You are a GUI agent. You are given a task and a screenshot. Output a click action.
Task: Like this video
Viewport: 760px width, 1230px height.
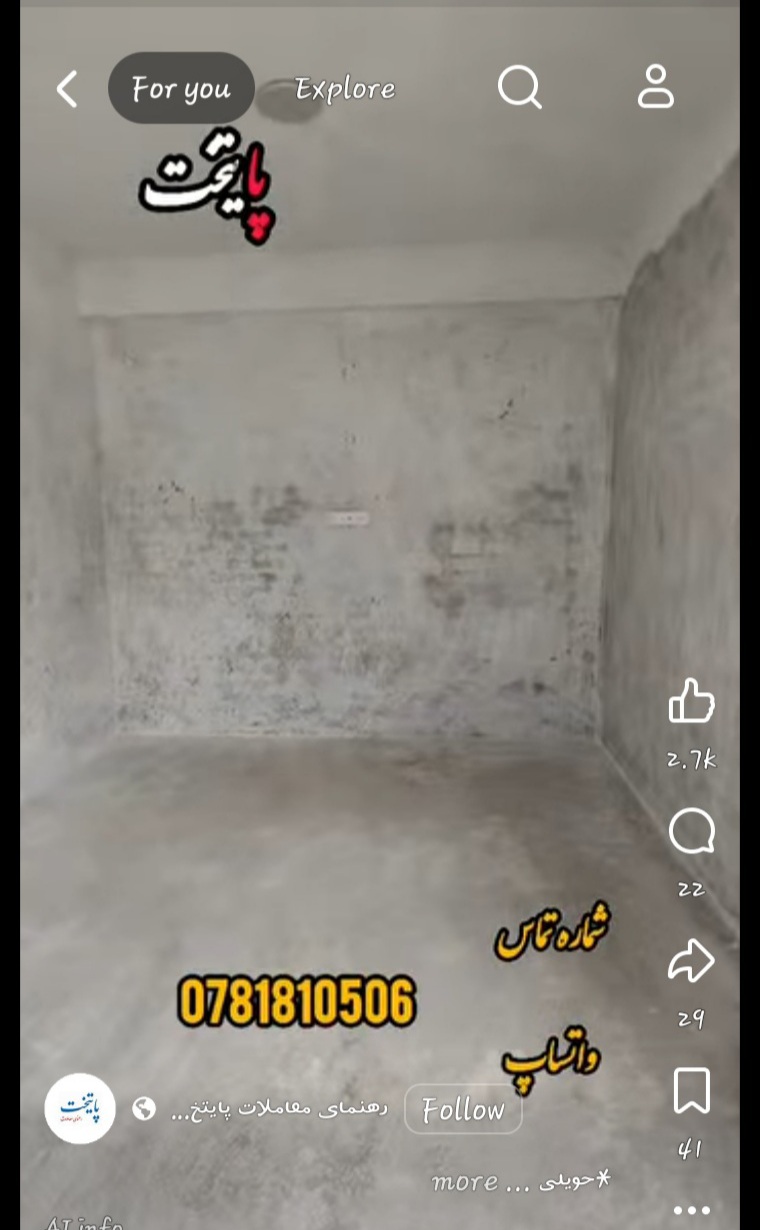click(x=691, y=701)
